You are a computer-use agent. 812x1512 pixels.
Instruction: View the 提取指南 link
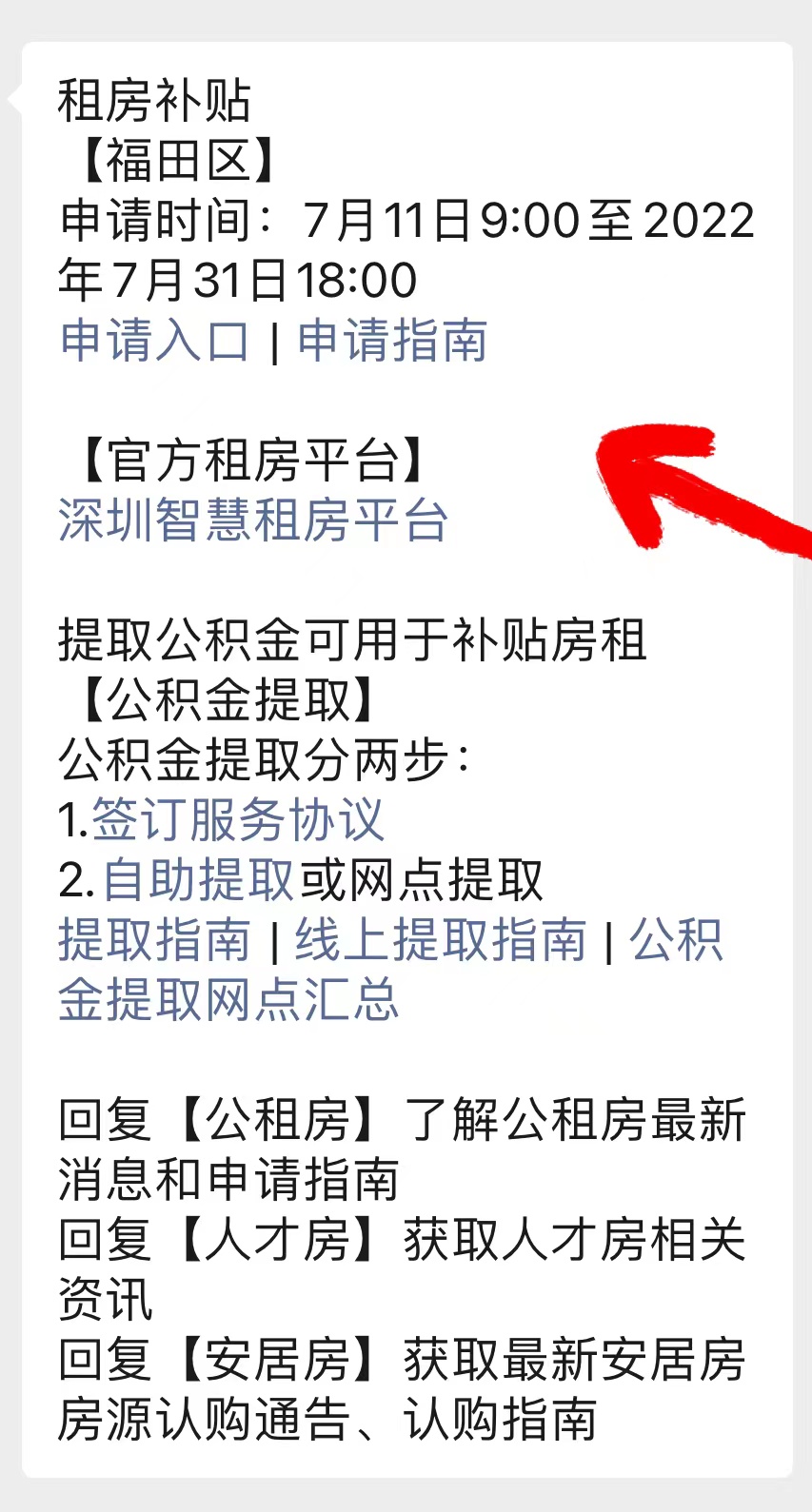pyautogui.click(x=154, y=940)
